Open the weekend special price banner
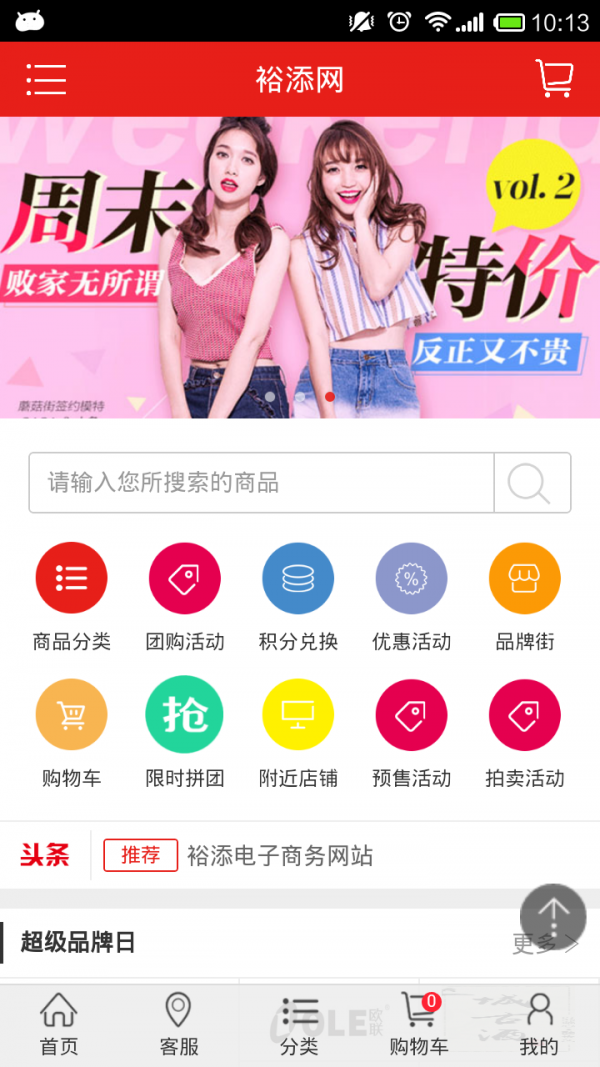Image resolution: width=600 pixels, height=1067 pixels. coord(300,267)
